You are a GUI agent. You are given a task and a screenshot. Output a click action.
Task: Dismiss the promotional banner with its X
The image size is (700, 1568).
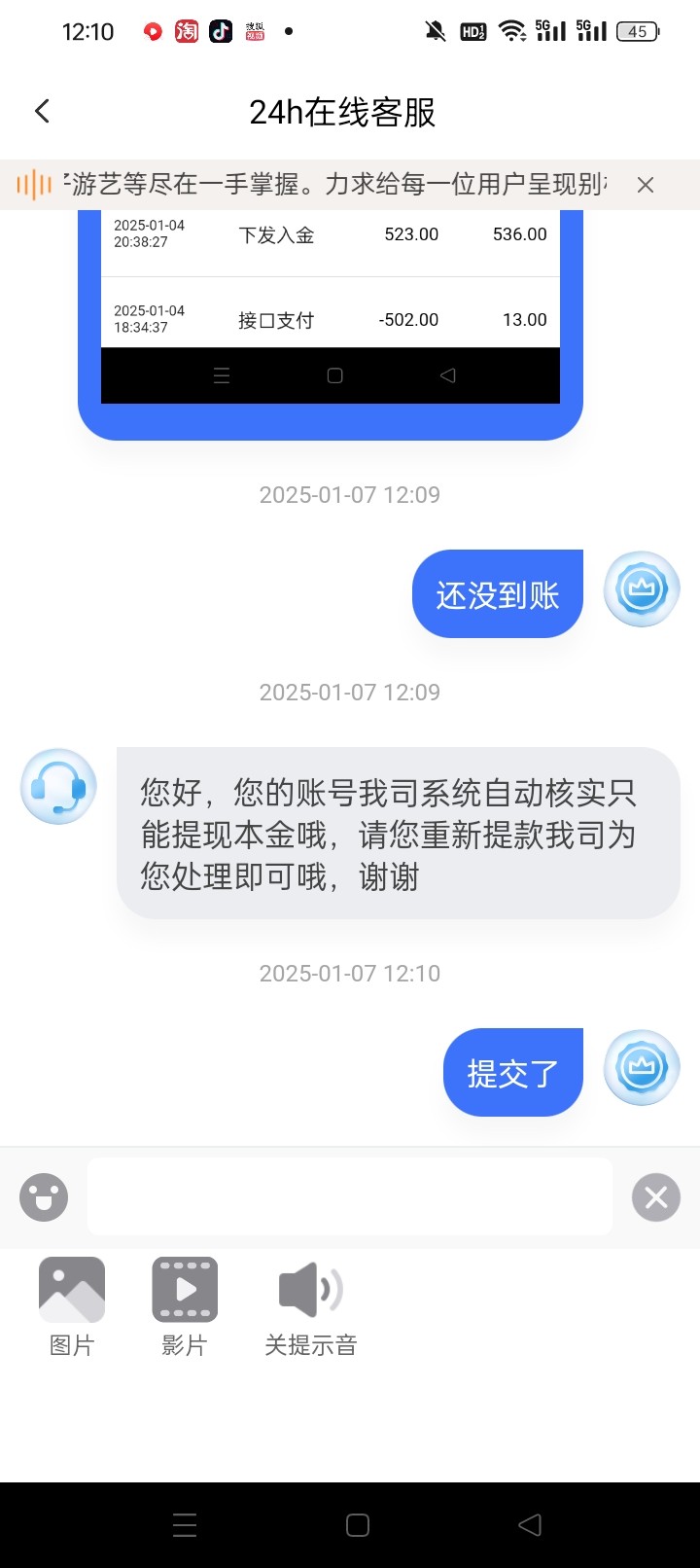645,184
